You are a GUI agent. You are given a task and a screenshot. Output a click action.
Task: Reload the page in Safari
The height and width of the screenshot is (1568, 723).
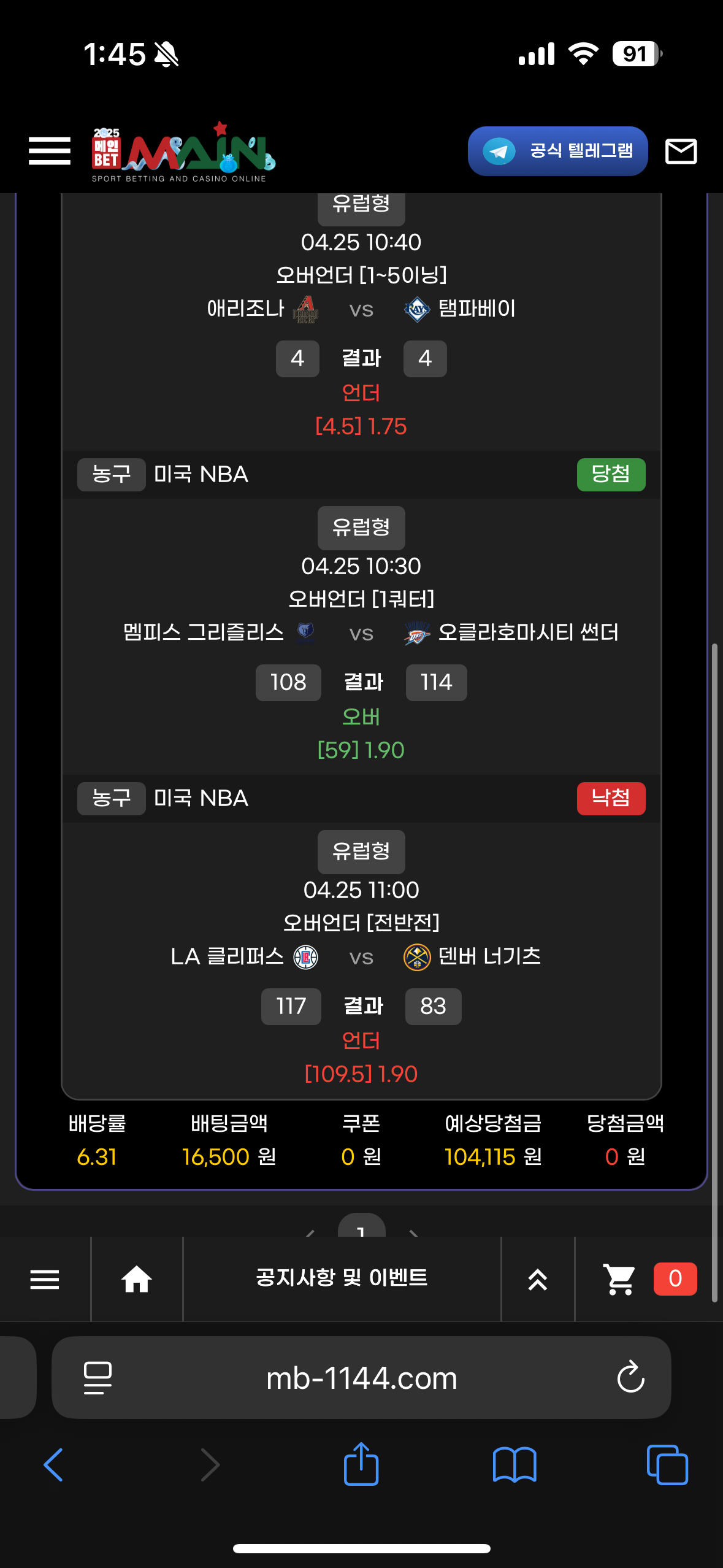coord(630,1378)
